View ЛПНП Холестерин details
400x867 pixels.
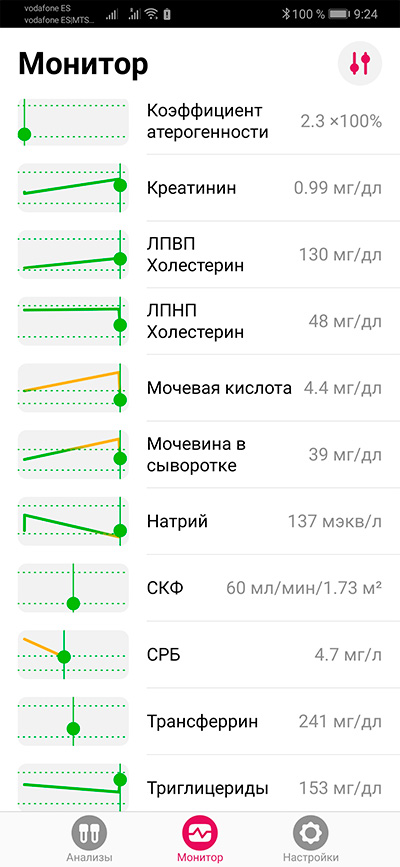point(200,322)
